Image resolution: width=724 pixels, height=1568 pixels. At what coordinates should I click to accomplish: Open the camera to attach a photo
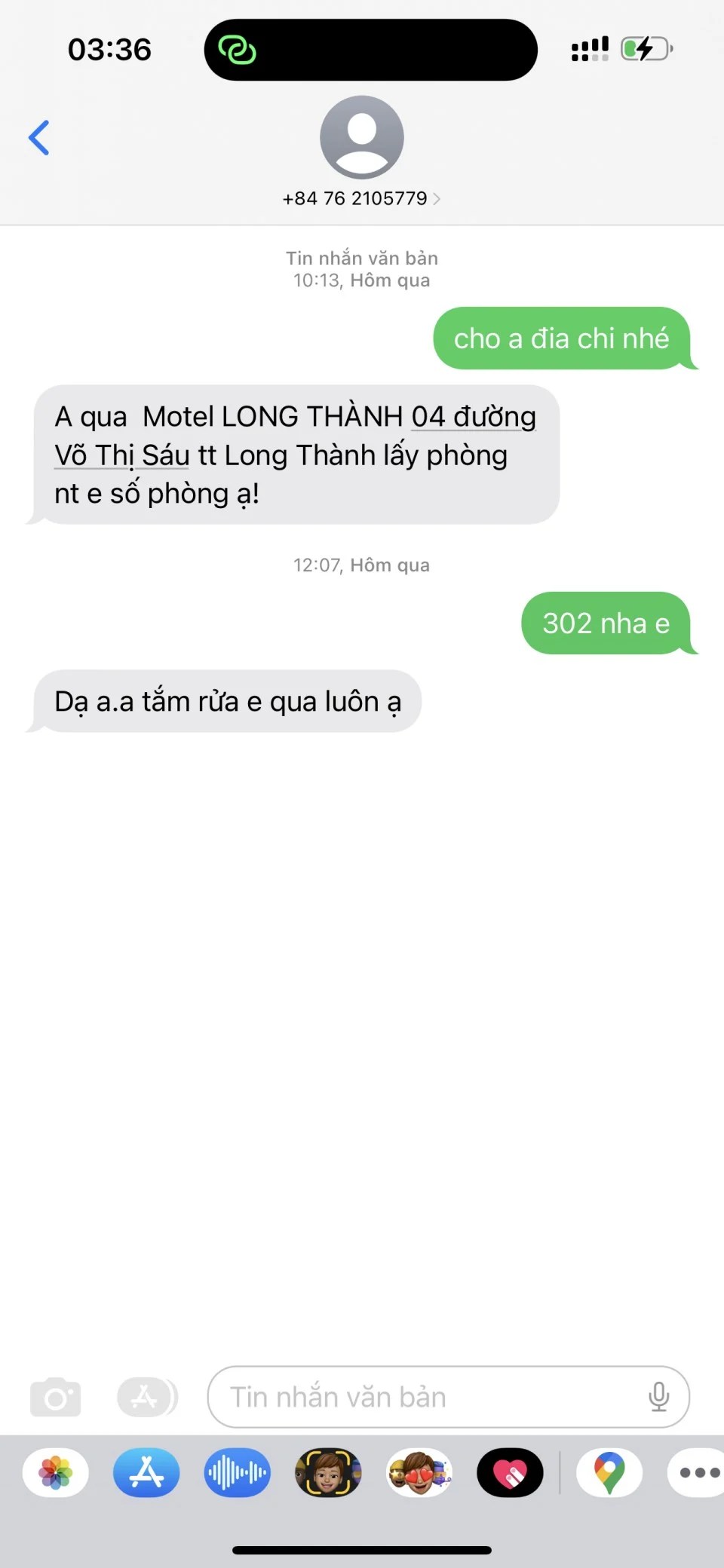pos(55,1398)
